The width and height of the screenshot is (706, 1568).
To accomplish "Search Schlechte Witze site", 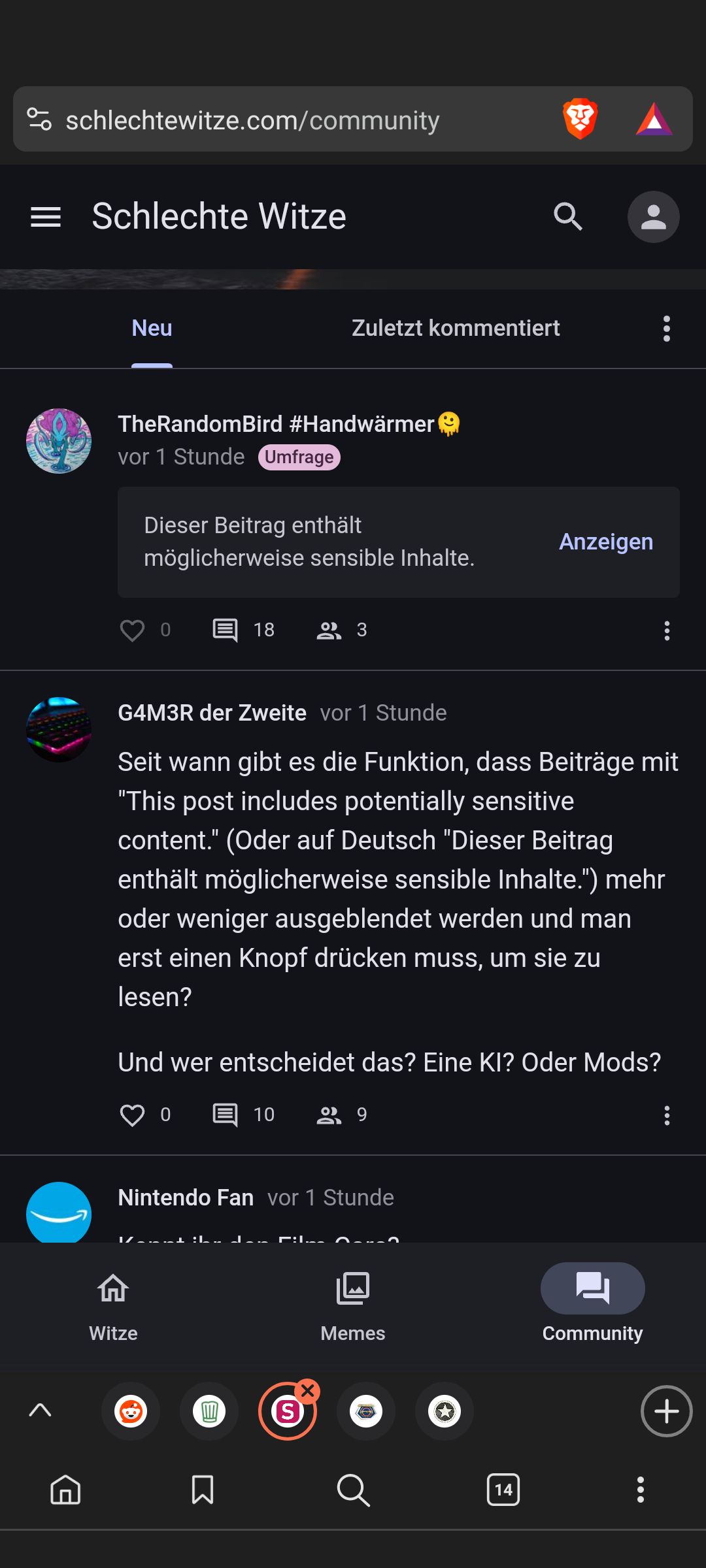I will (x=567, y=217).
